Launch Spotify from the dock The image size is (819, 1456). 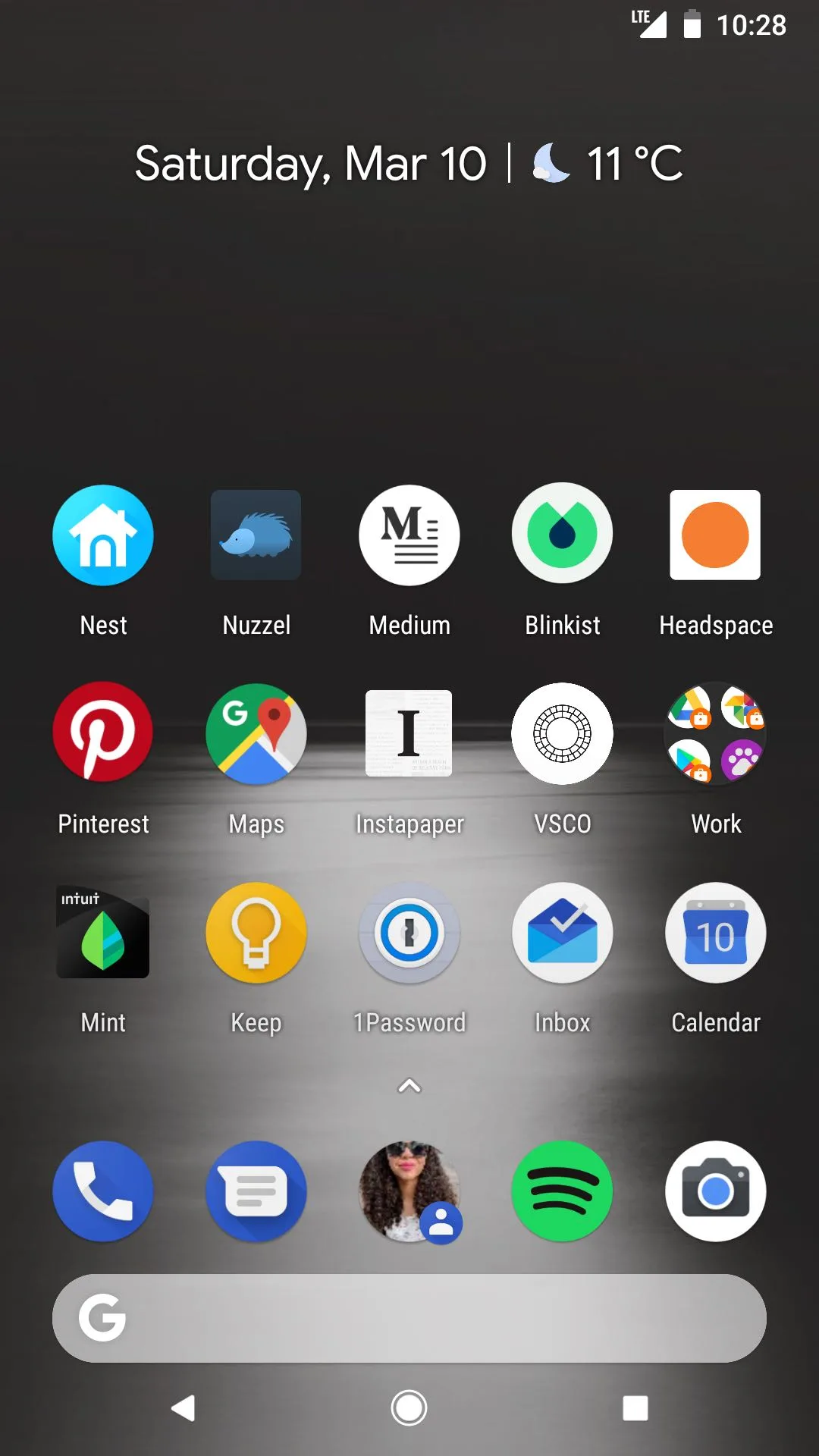(563, 1191)
